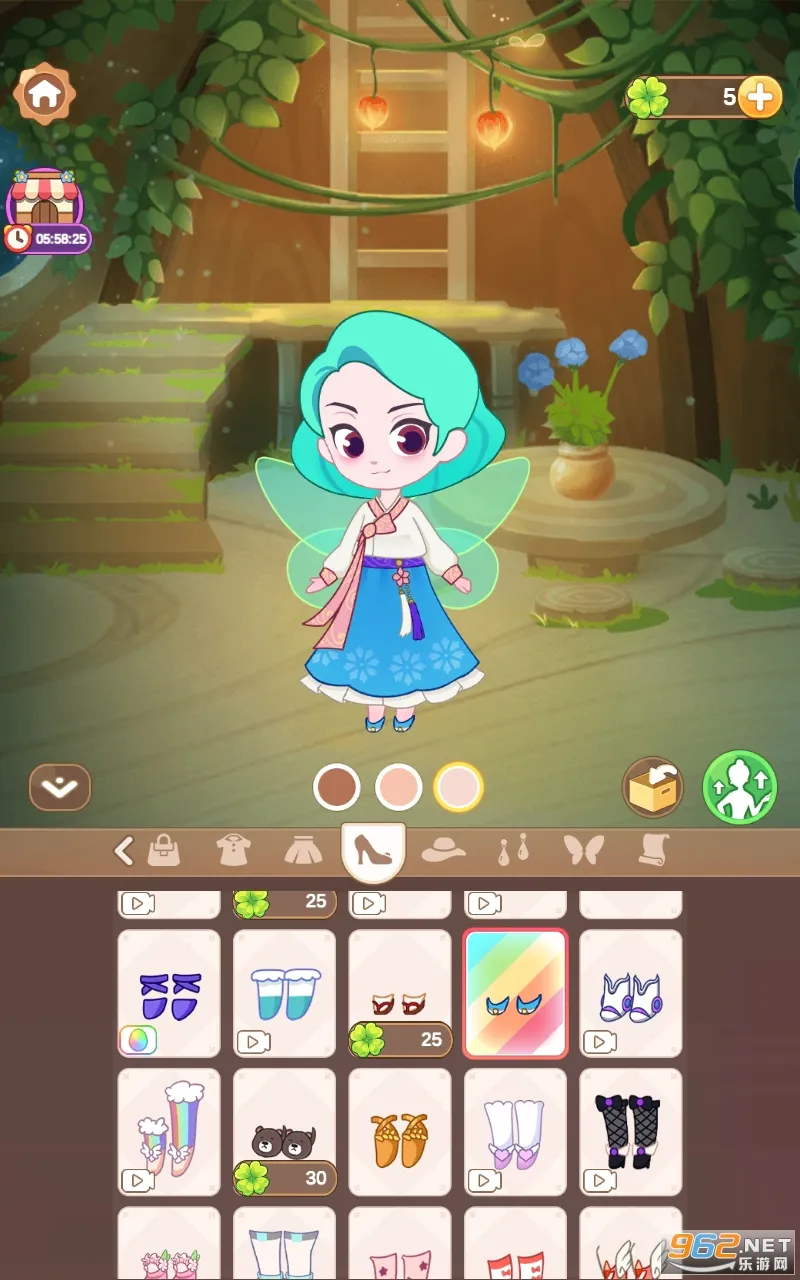Choose the bear slippers costing 30
This screenshot has width=800, height=1280.
point(285,1132)
